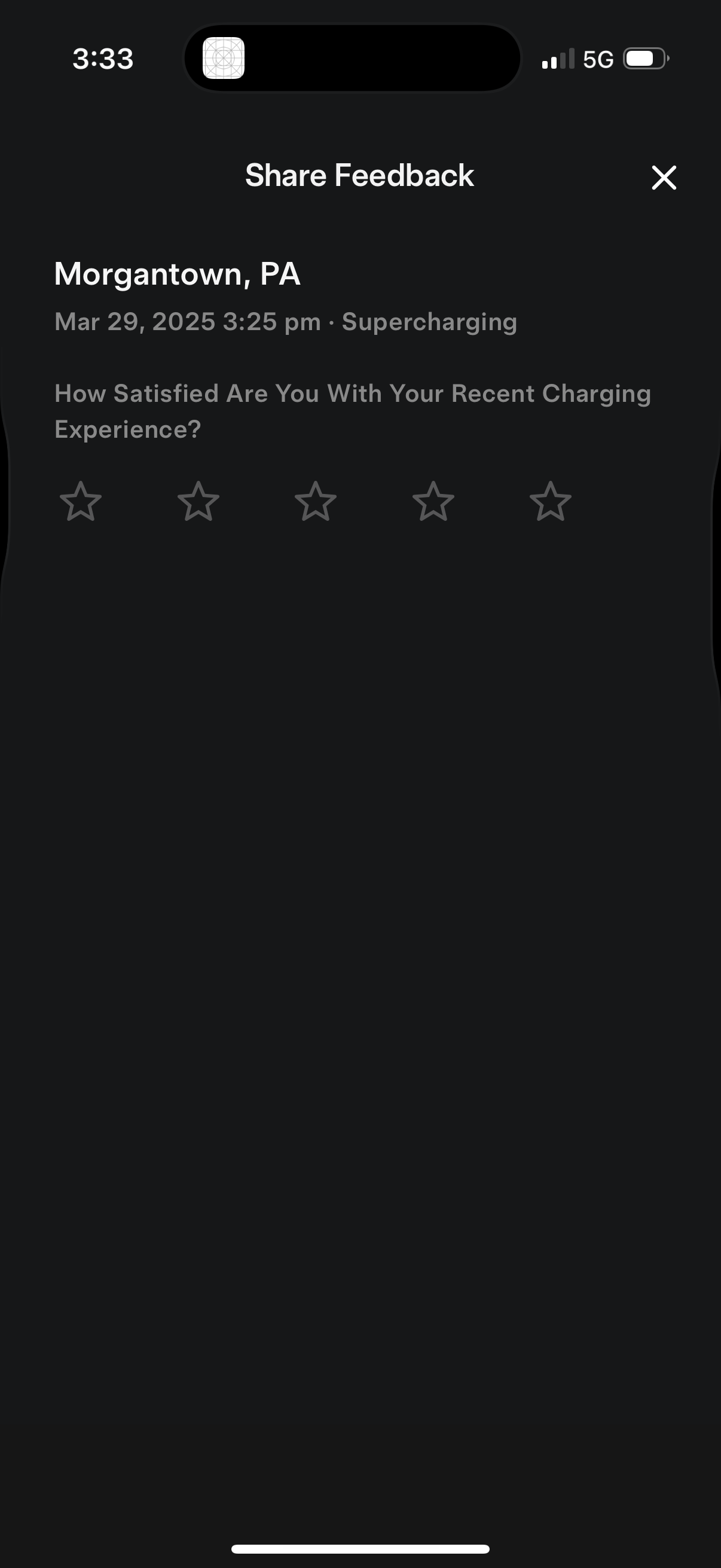Screen dimensions: 721x1568
Task: Dismiss the feedback screen with X
Action: 663,177
